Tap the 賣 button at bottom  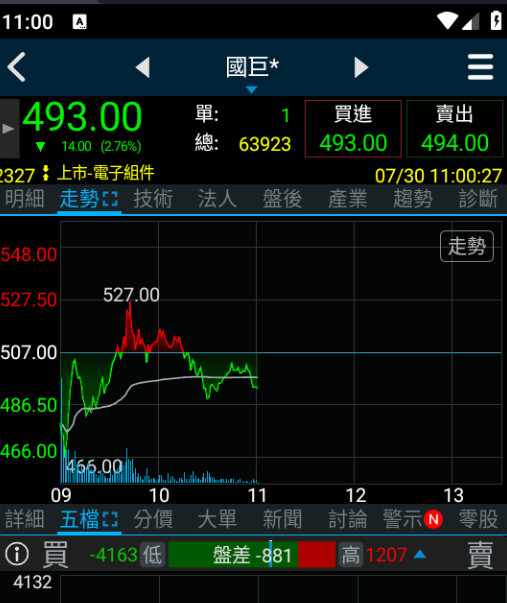[x=480, y=554]
